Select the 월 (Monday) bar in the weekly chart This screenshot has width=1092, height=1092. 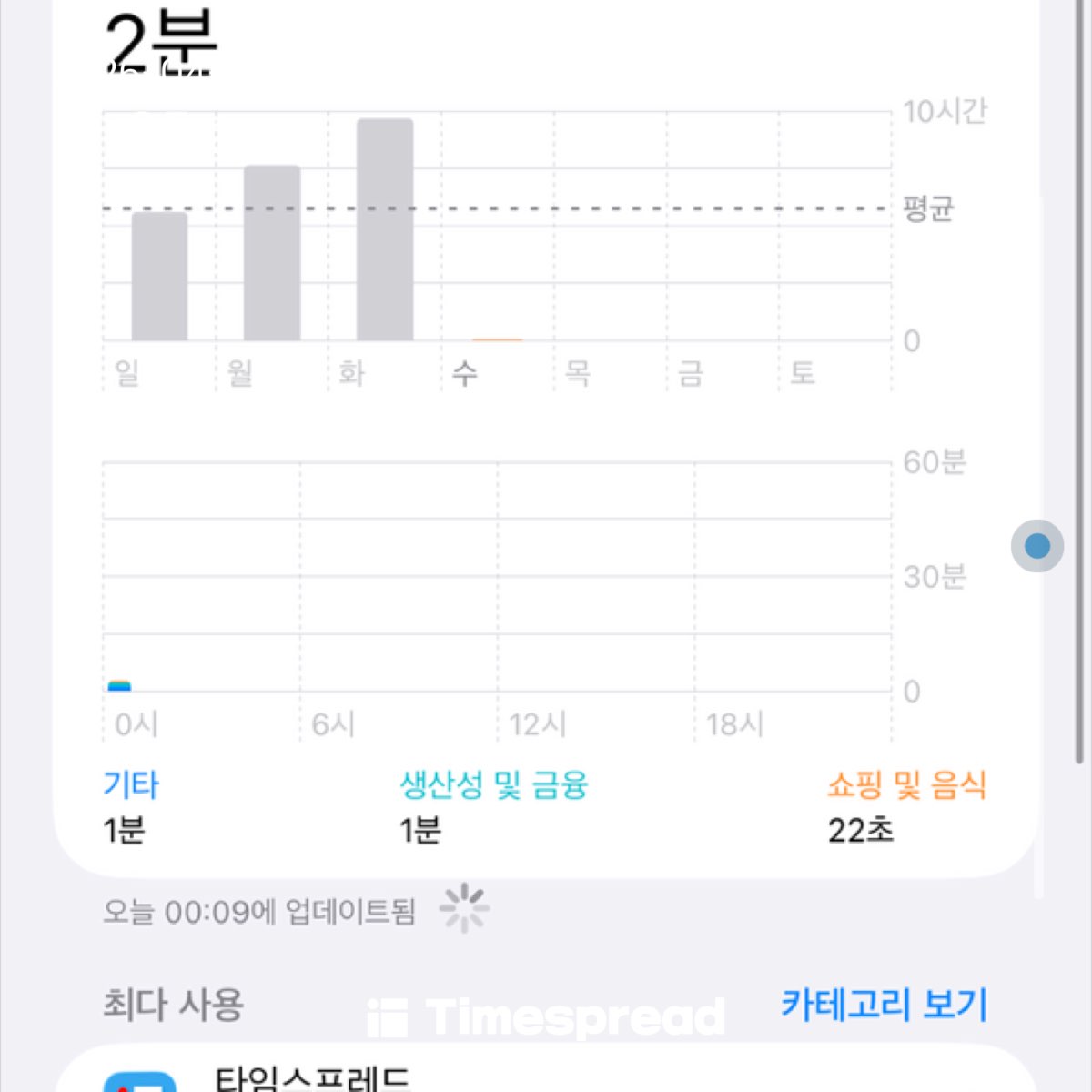point(272,253)
